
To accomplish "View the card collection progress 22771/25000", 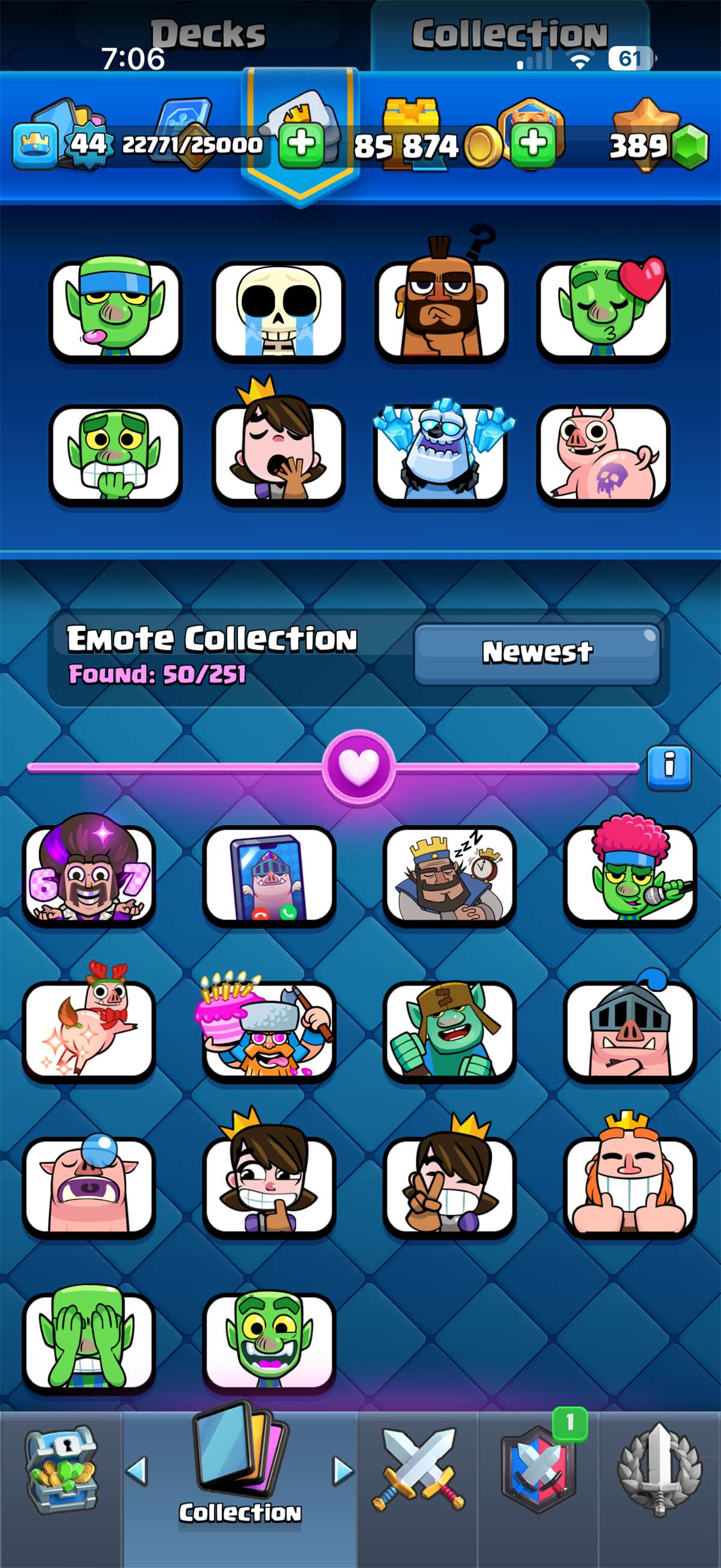I will (x=192, y=144).
